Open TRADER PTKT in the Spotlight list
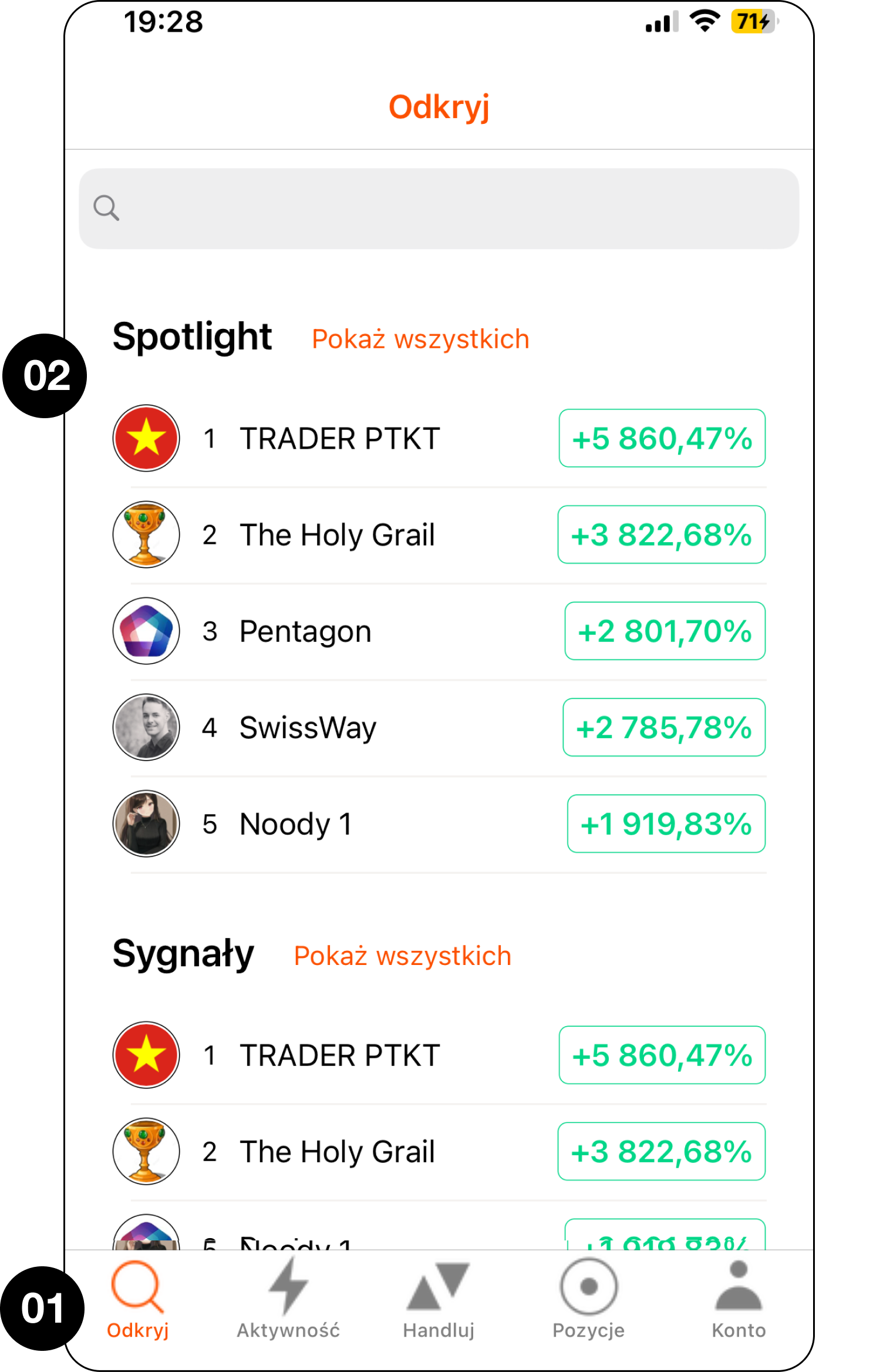890x1372 pixels. [339, 439]
